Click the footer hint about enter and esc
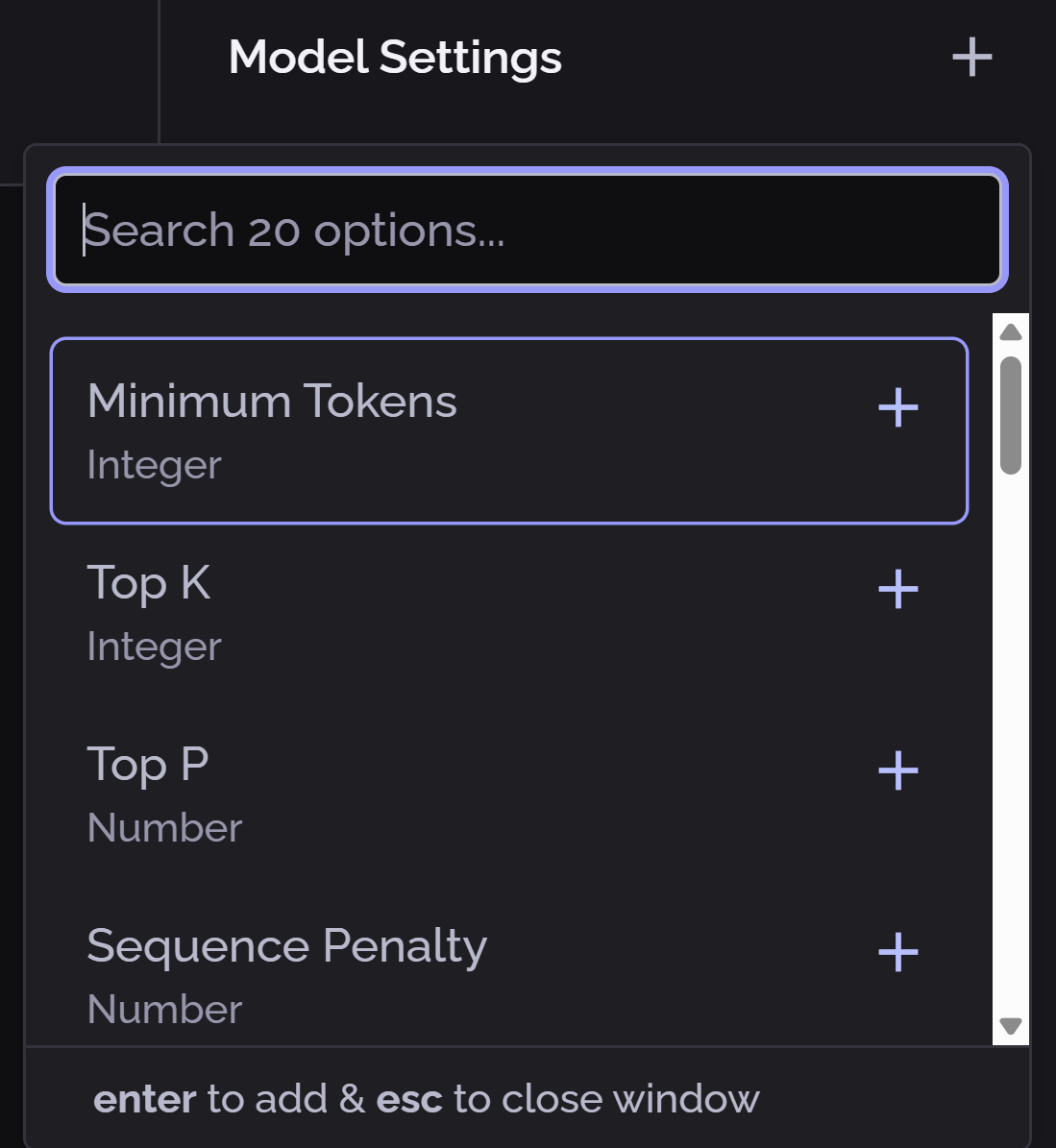The height and width of the screenshot is (1148, 1056). coord(426,1098)
